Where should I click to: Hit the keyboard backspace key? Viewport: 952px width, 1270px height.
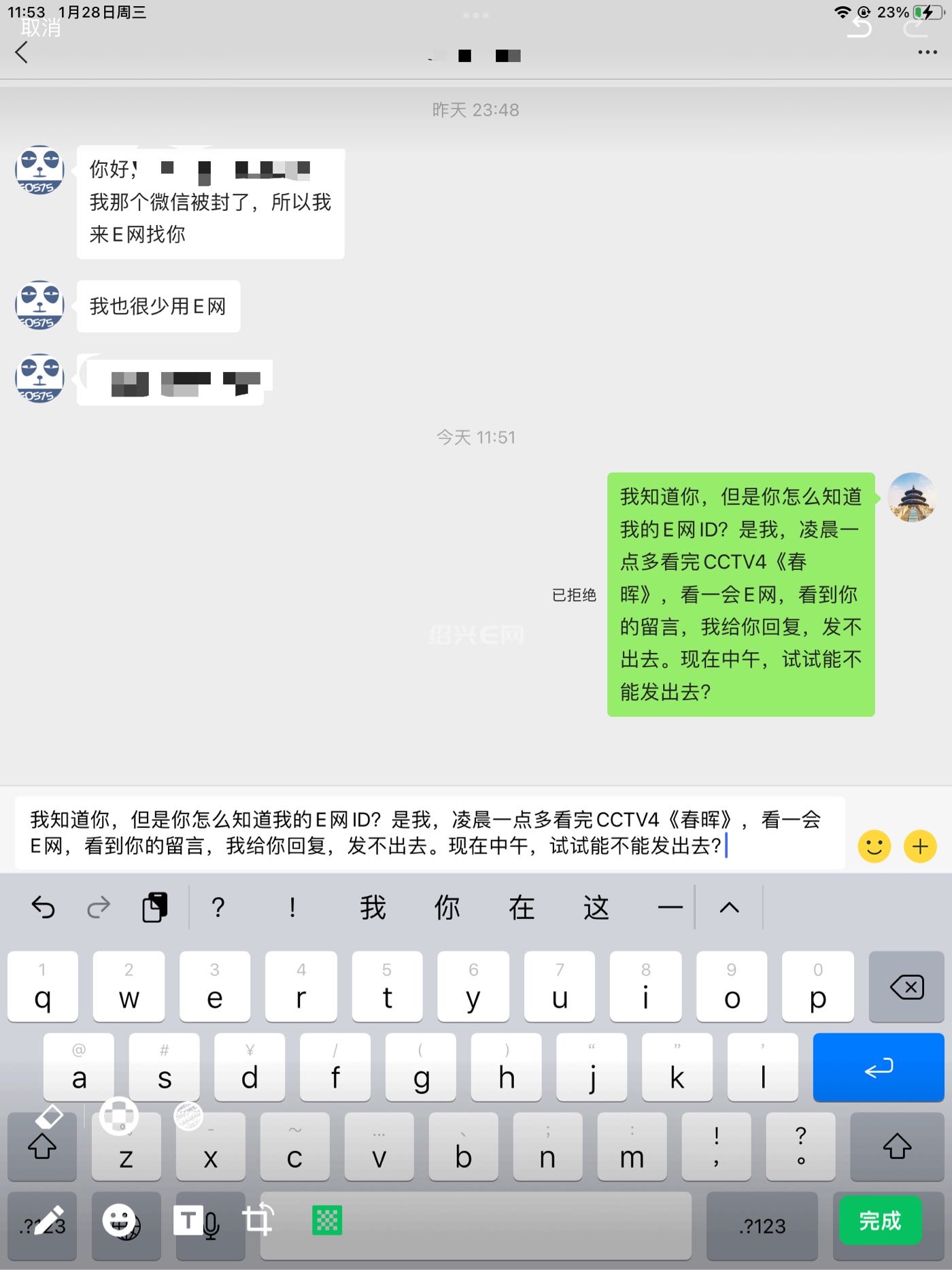(x=906, y=987)
